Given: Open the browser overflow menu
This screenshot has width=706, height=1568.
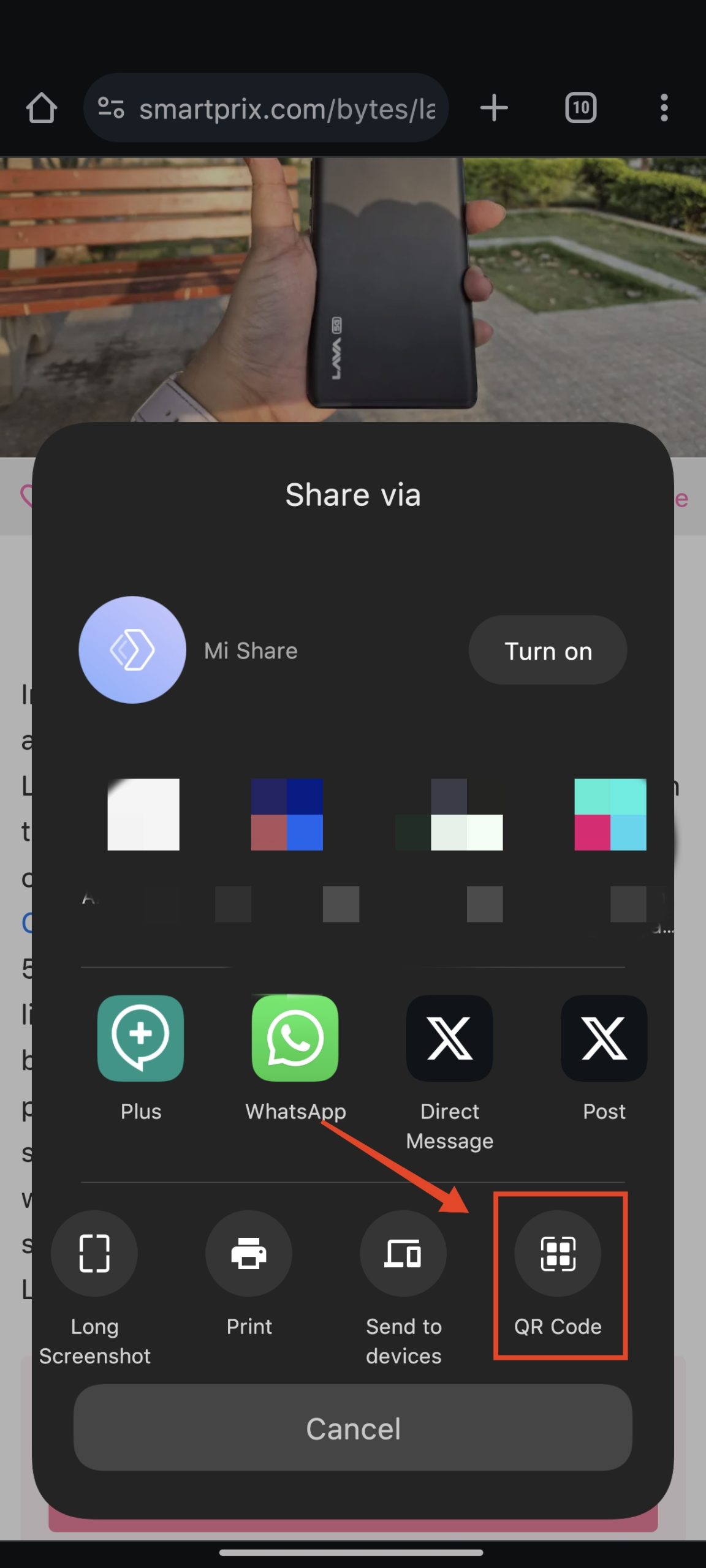Looking at the screenshot, I should (664, 108).
